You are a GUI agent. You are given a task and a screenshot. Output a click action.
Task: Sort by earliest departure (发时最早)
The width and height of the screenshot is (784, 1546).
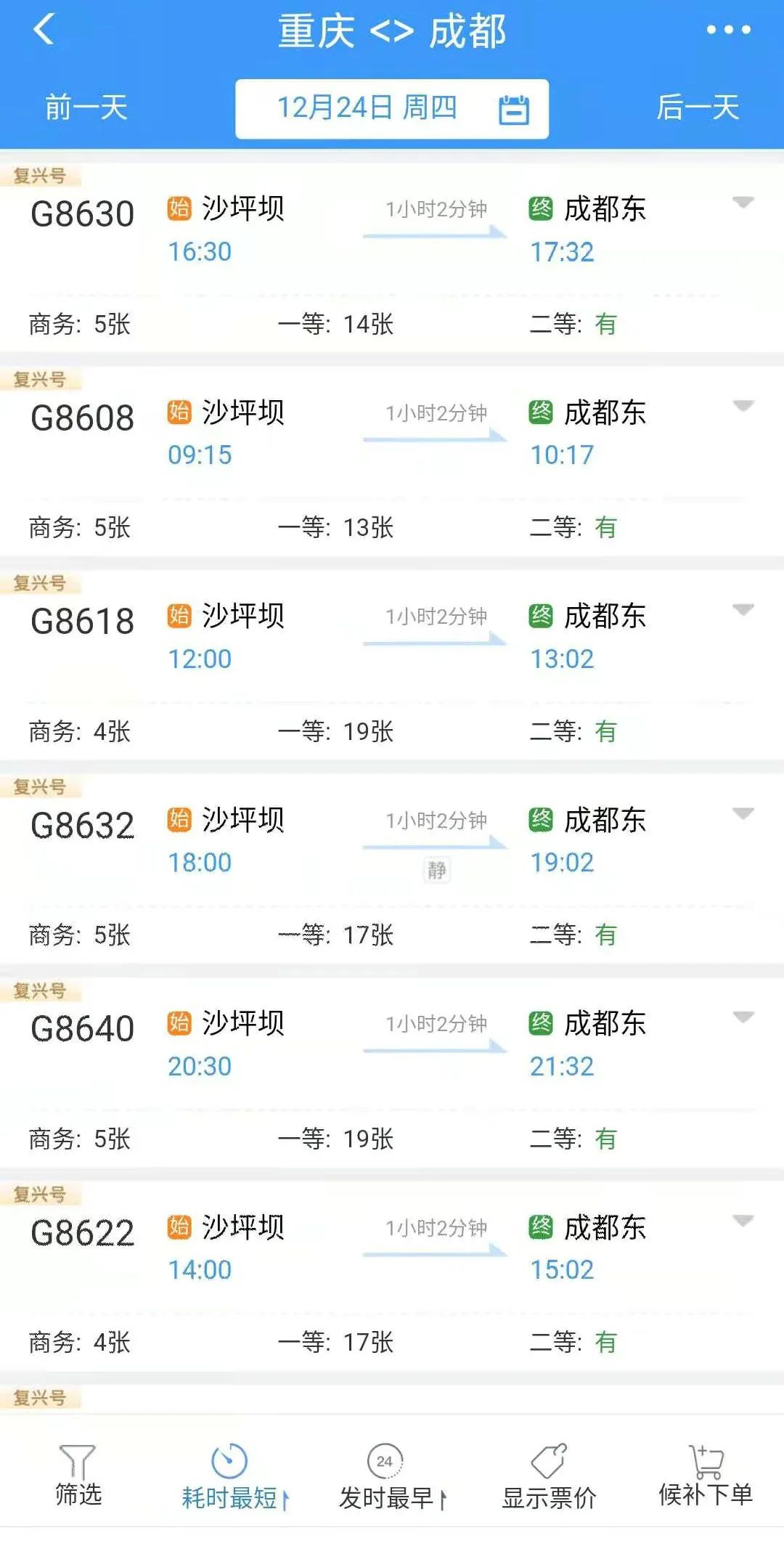[x=392, y=1476]
